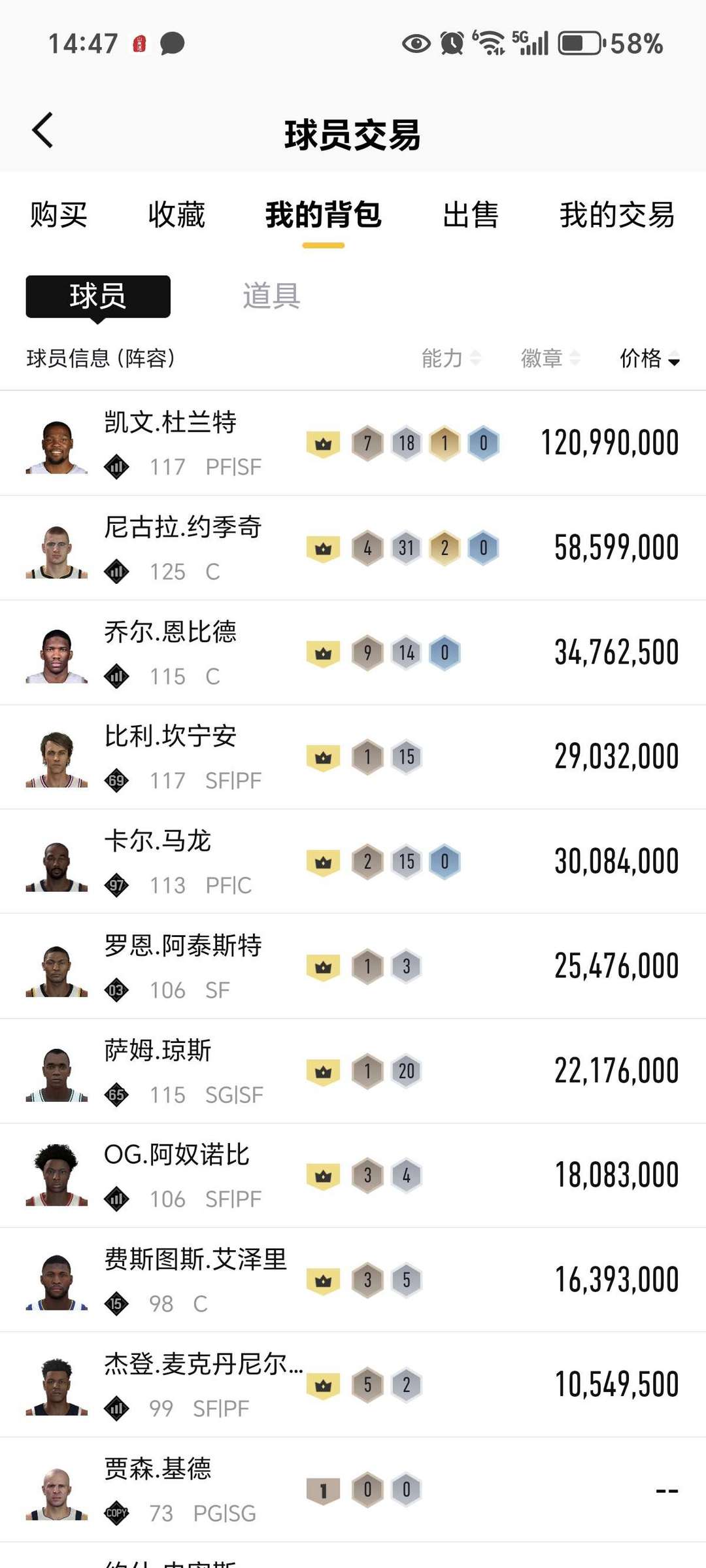706x1568 pixels.
Task: Select the 道具 segment
Action: tap(271, 296)
